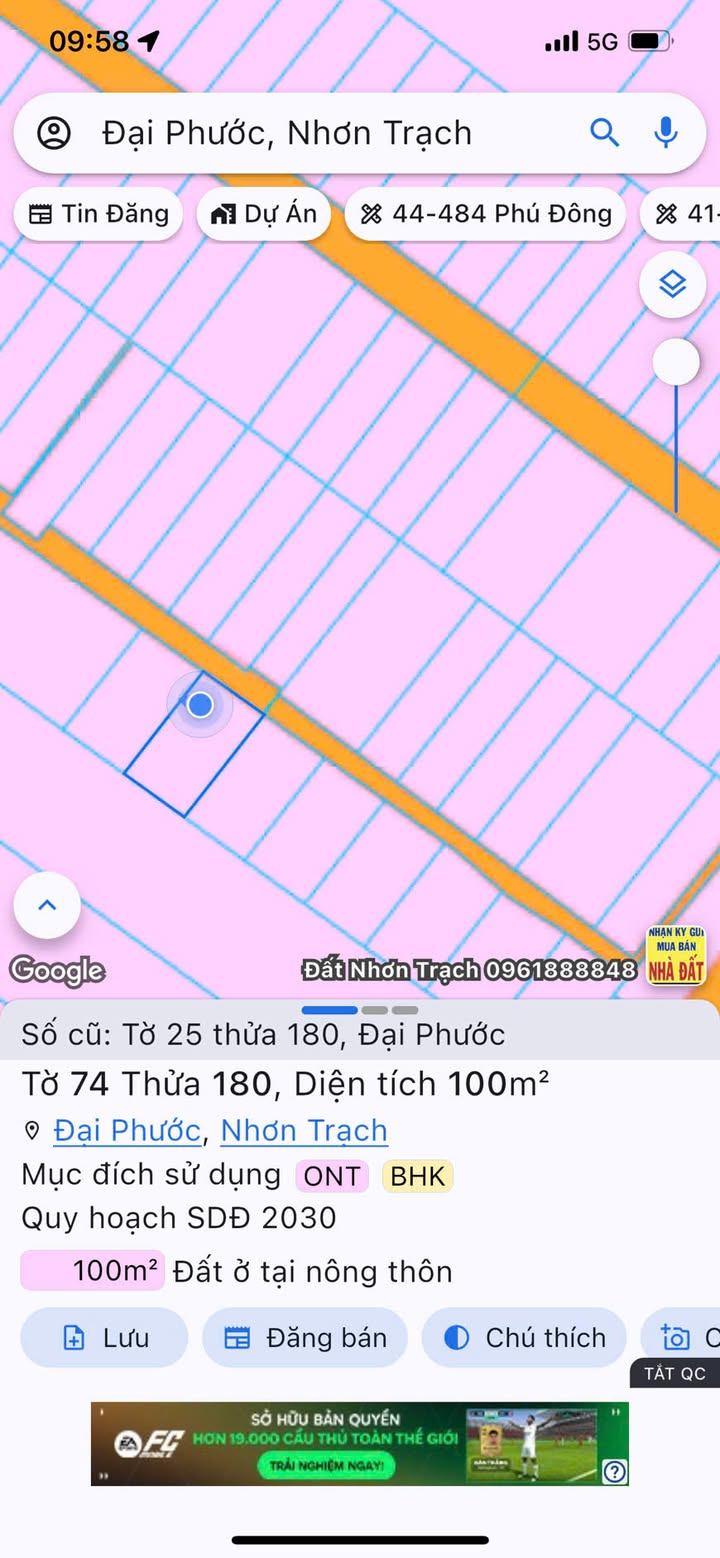Open the Đại Phước link
This screenshot has height=1558, width=720.
coord(127,1130)
